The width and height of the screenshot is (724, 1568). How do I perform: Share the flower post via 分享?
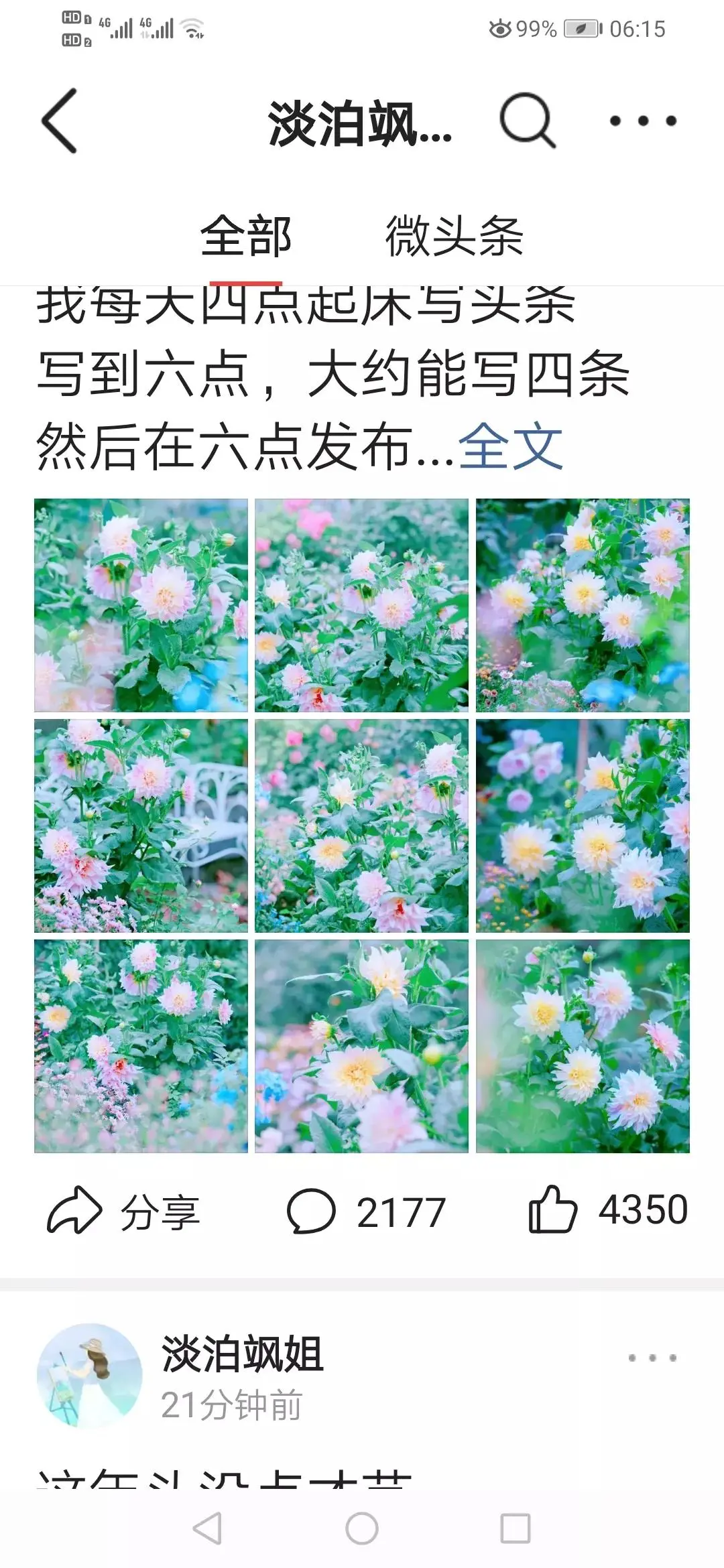pyautogui.click(x=124, y=1212)
